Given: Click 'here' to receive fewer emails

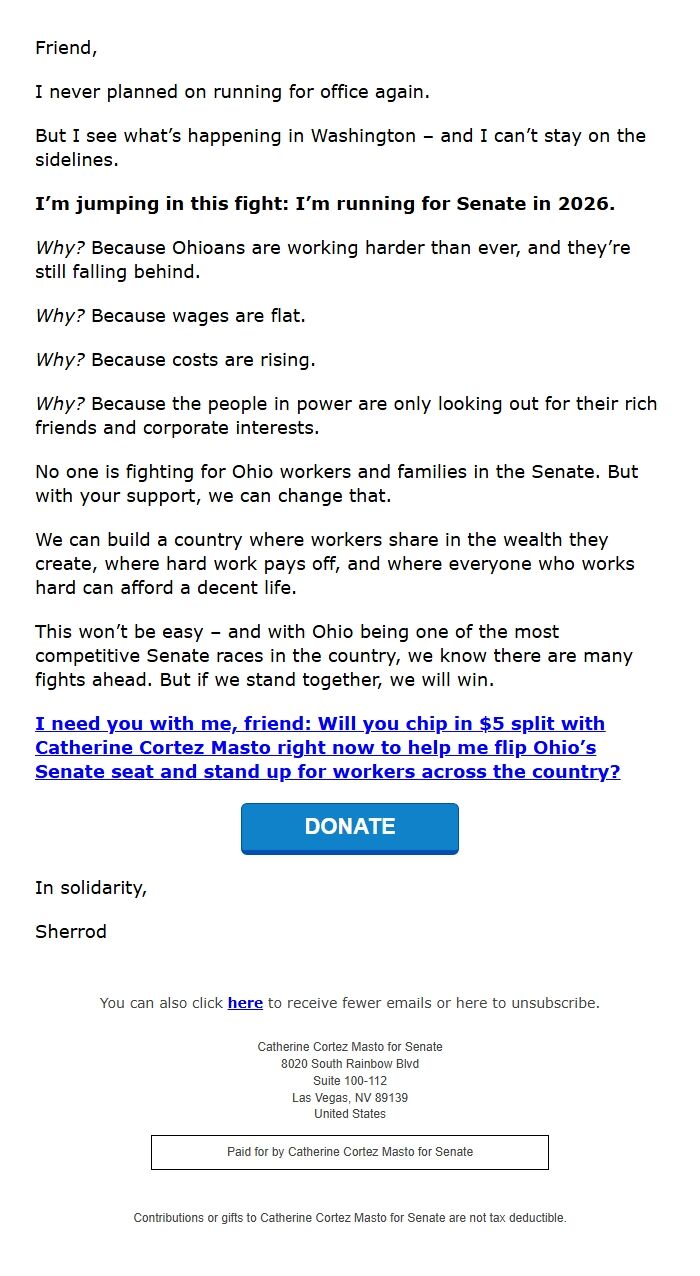Looking at the screenshot, I should [x=245, y=1003].
